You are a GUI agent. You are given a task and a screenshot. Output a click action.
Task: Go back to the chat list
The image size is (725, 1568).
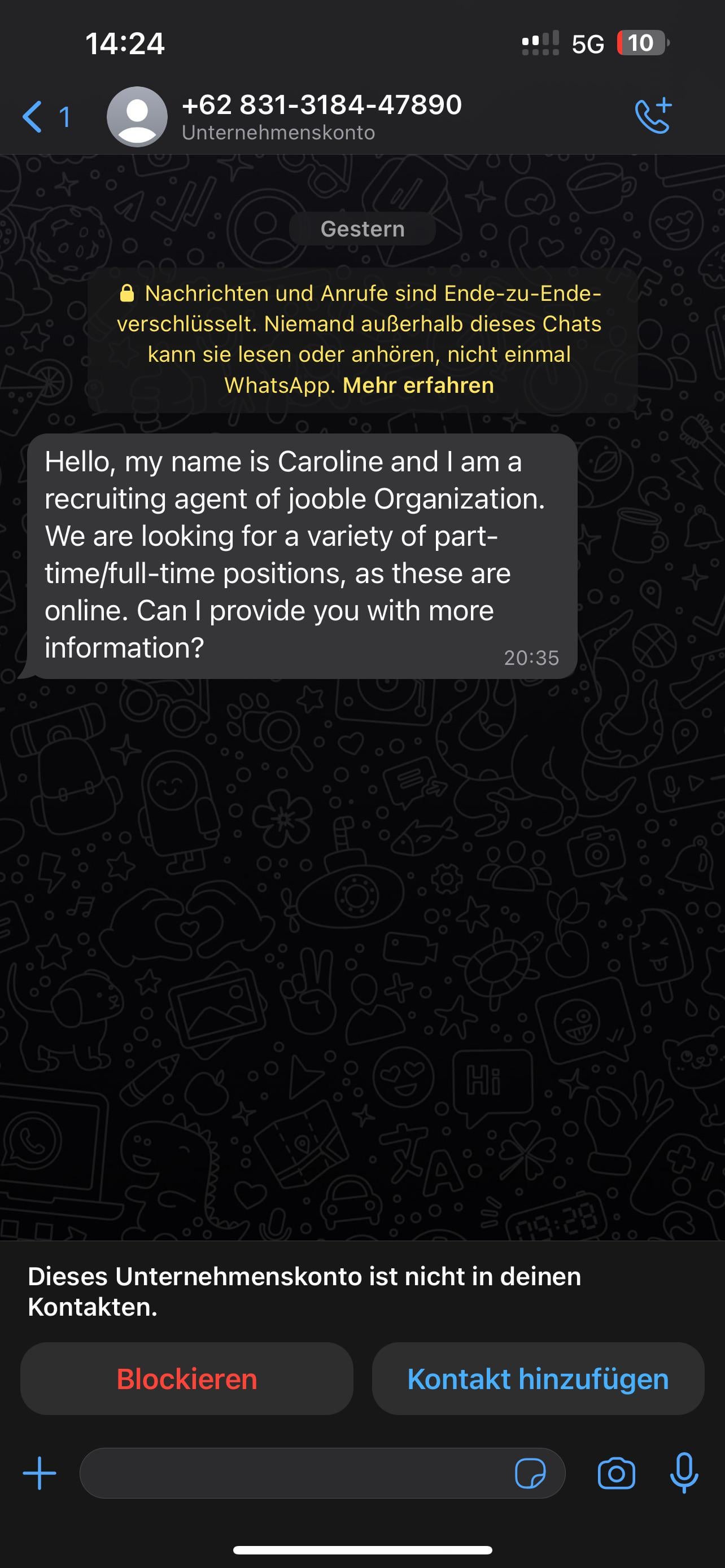click(46, 116)
